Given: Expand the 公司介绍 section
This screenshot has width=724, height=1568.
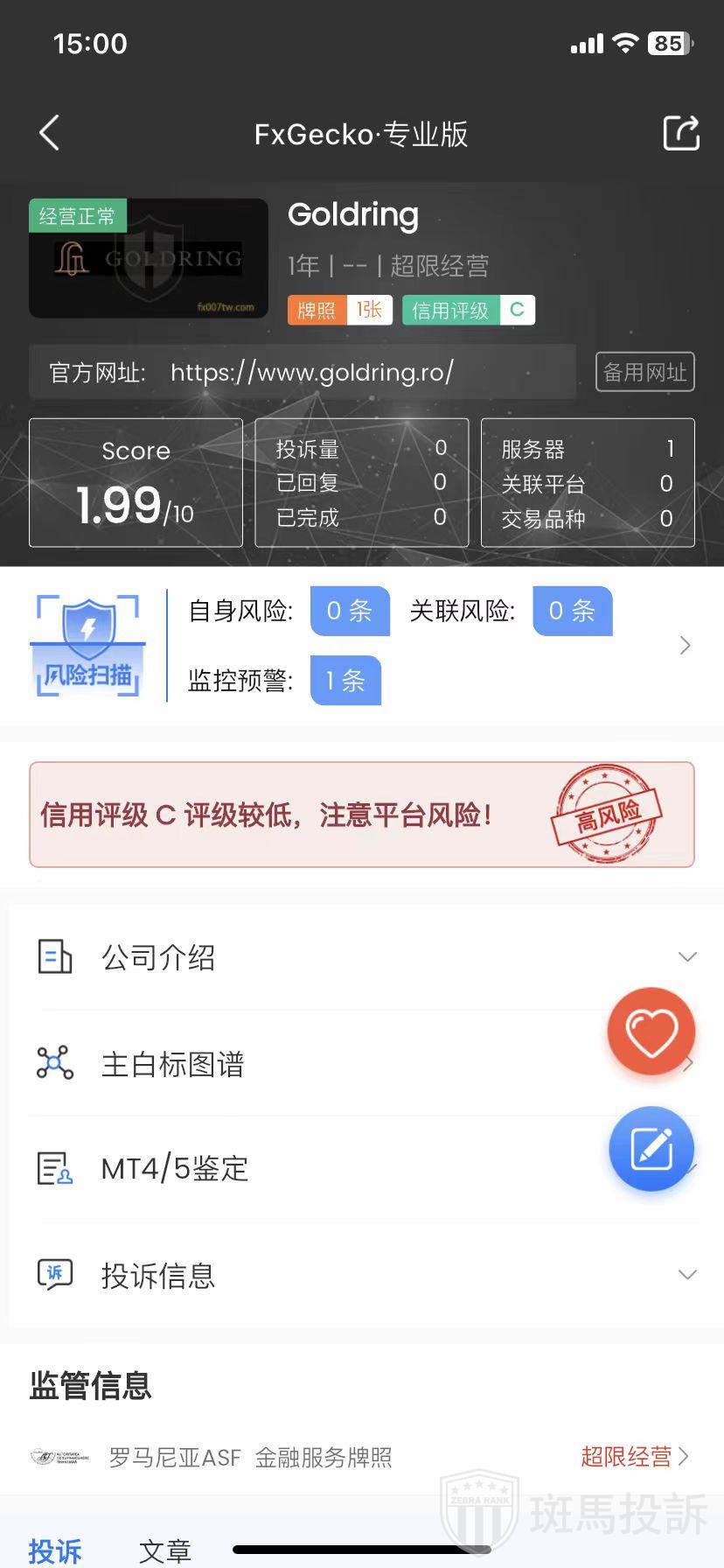Looking at the screenshot, I should (x=362, y=957).
